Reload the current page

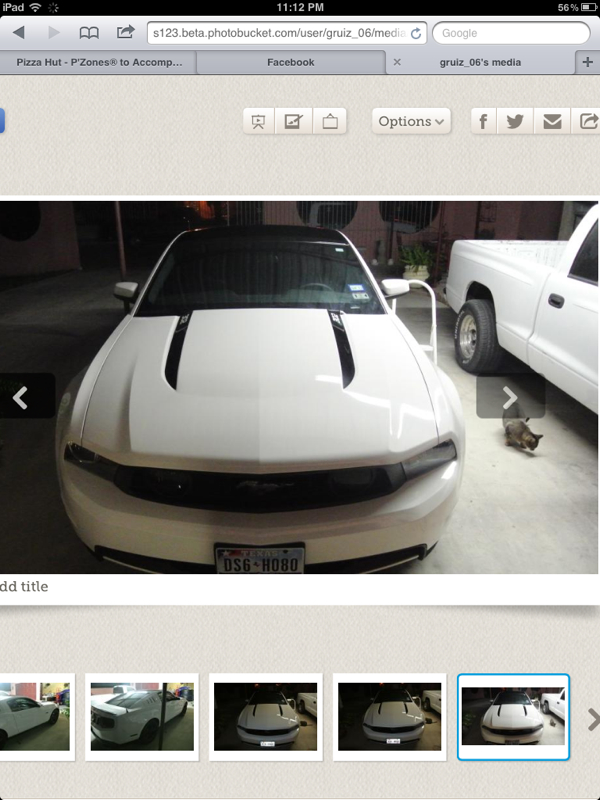(416, 33)
